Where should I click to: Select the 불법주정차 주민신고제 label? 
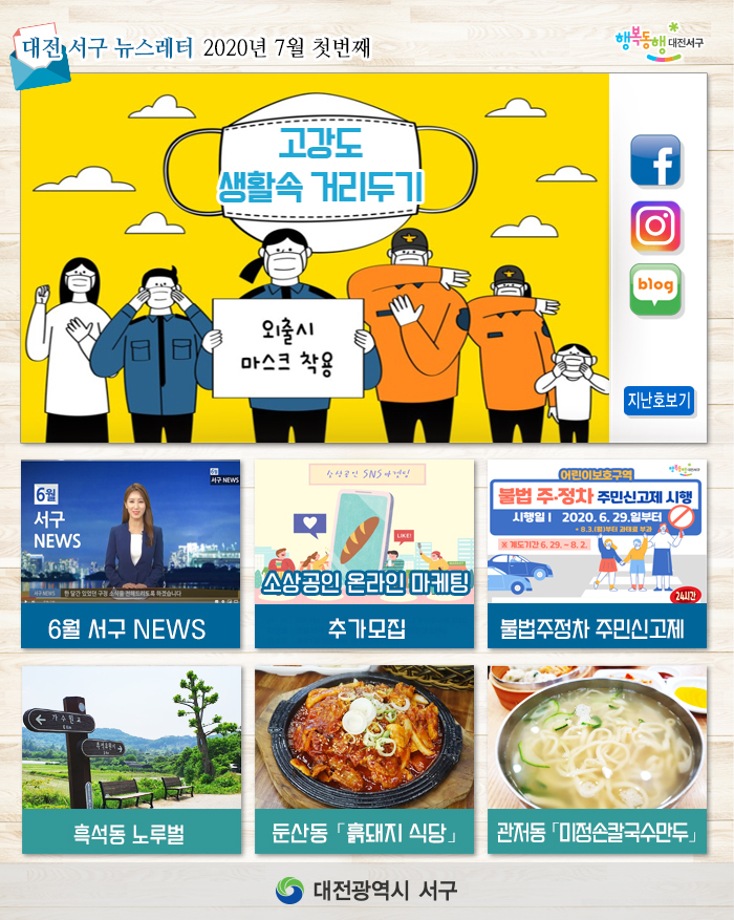[x=599, y=630]
